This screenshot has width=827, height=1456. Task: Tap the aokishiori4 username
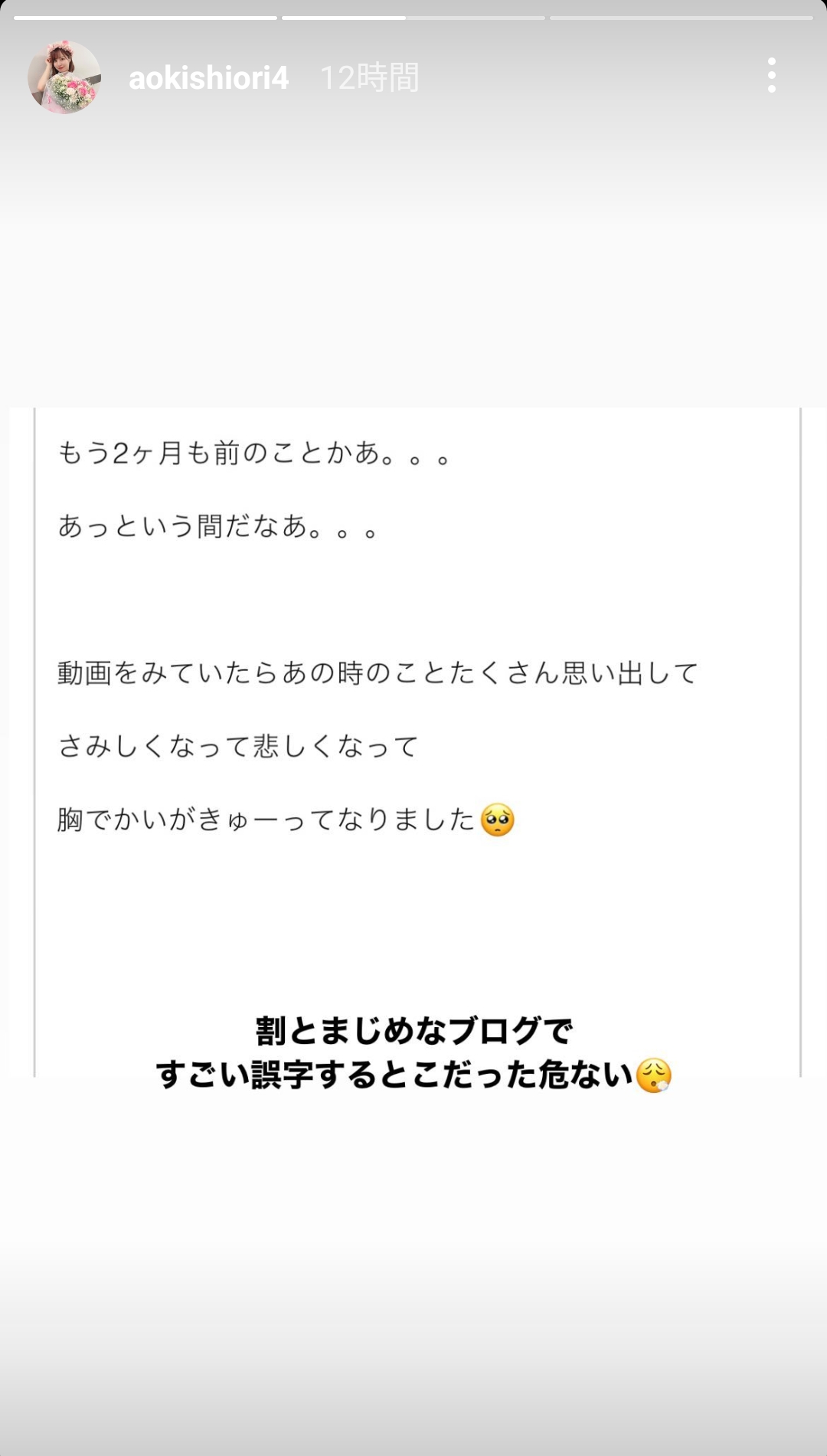point(208,77)
